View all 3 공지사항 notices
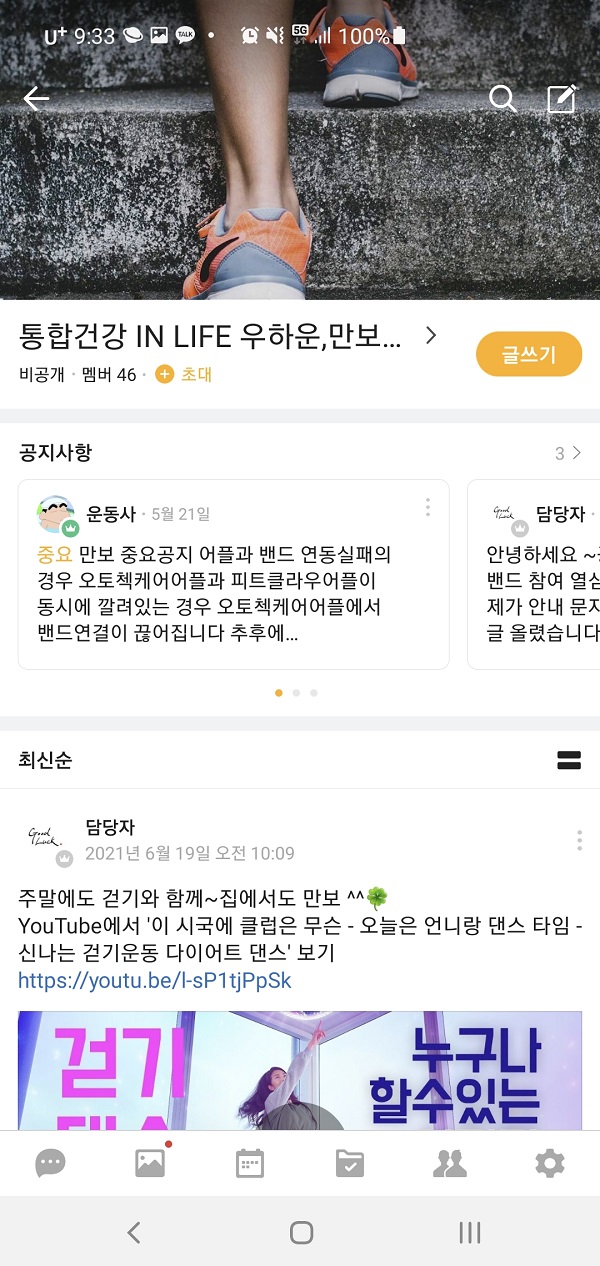Image resolution: width=600 pixels, height=1266 pixels. click(x=568, y=453)
